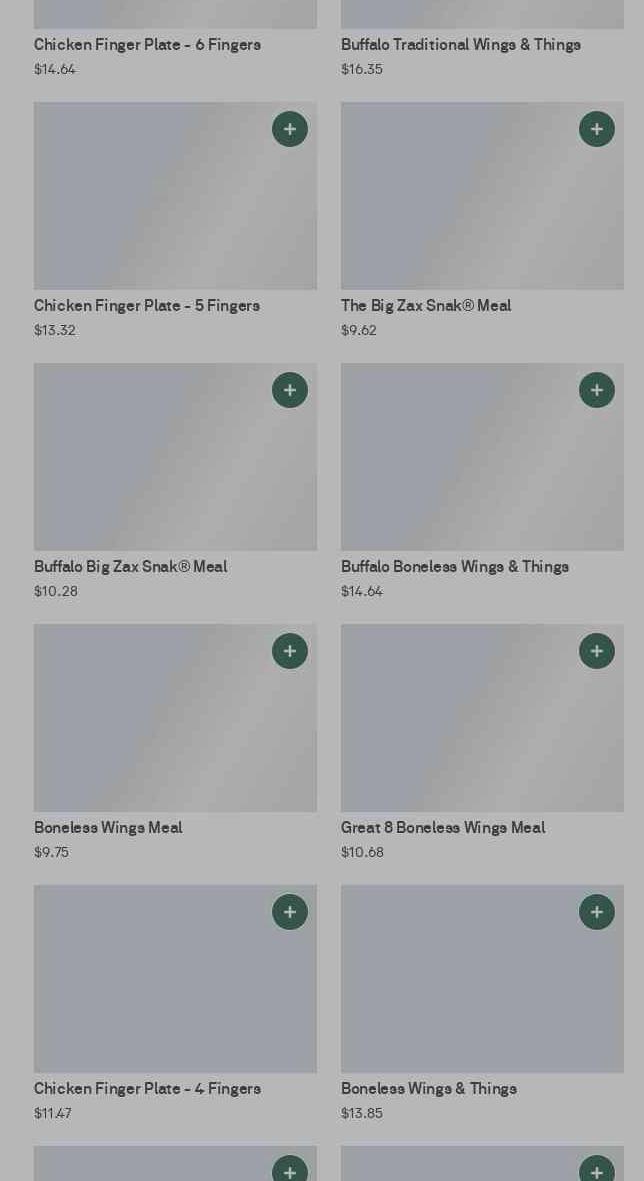Open Chicken Finger Plate - 4 Fingers item
The width and height of the screenshot is (644, 1181).
point(150,990)
